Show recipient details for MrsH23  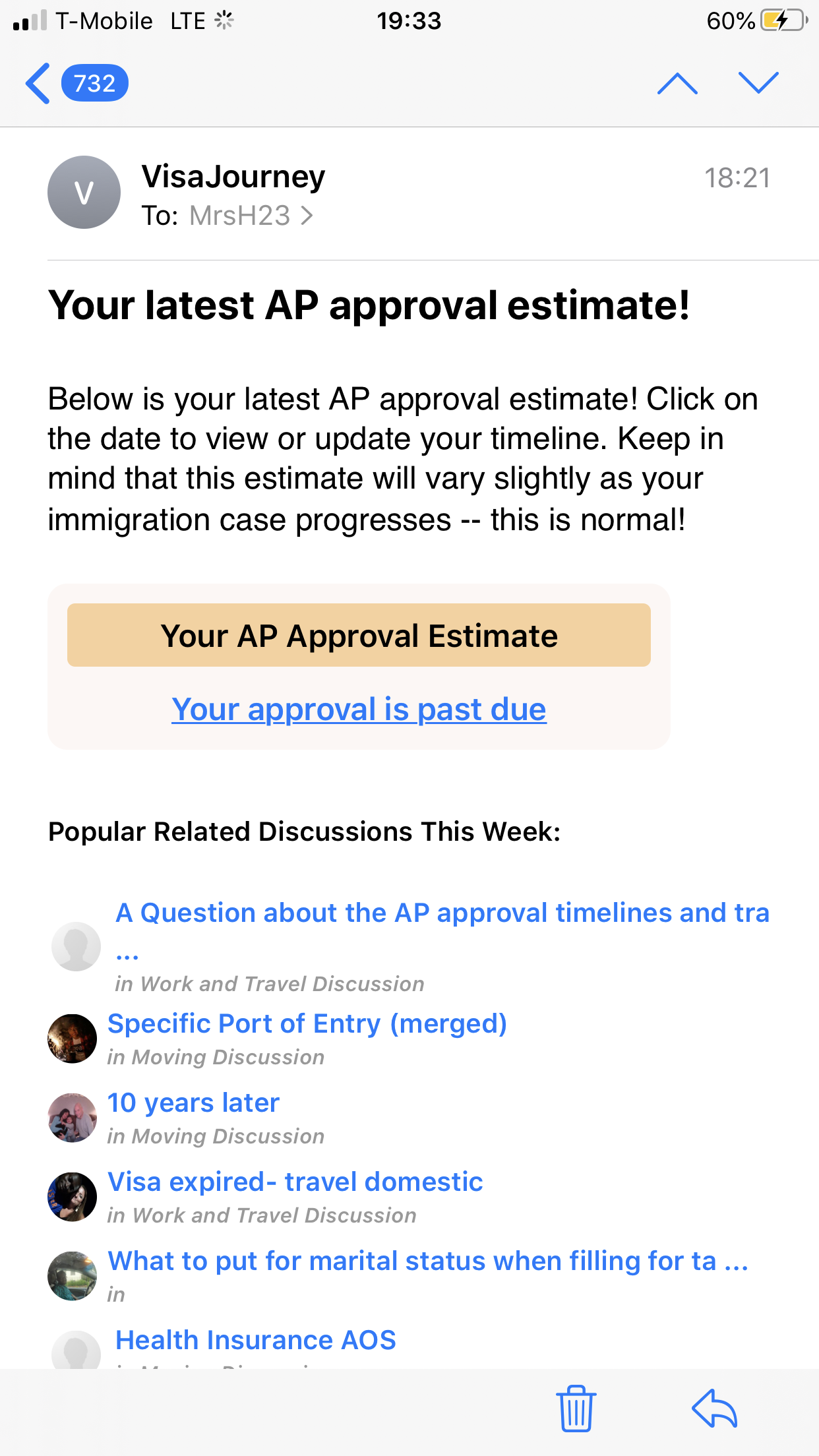(251, 216)
